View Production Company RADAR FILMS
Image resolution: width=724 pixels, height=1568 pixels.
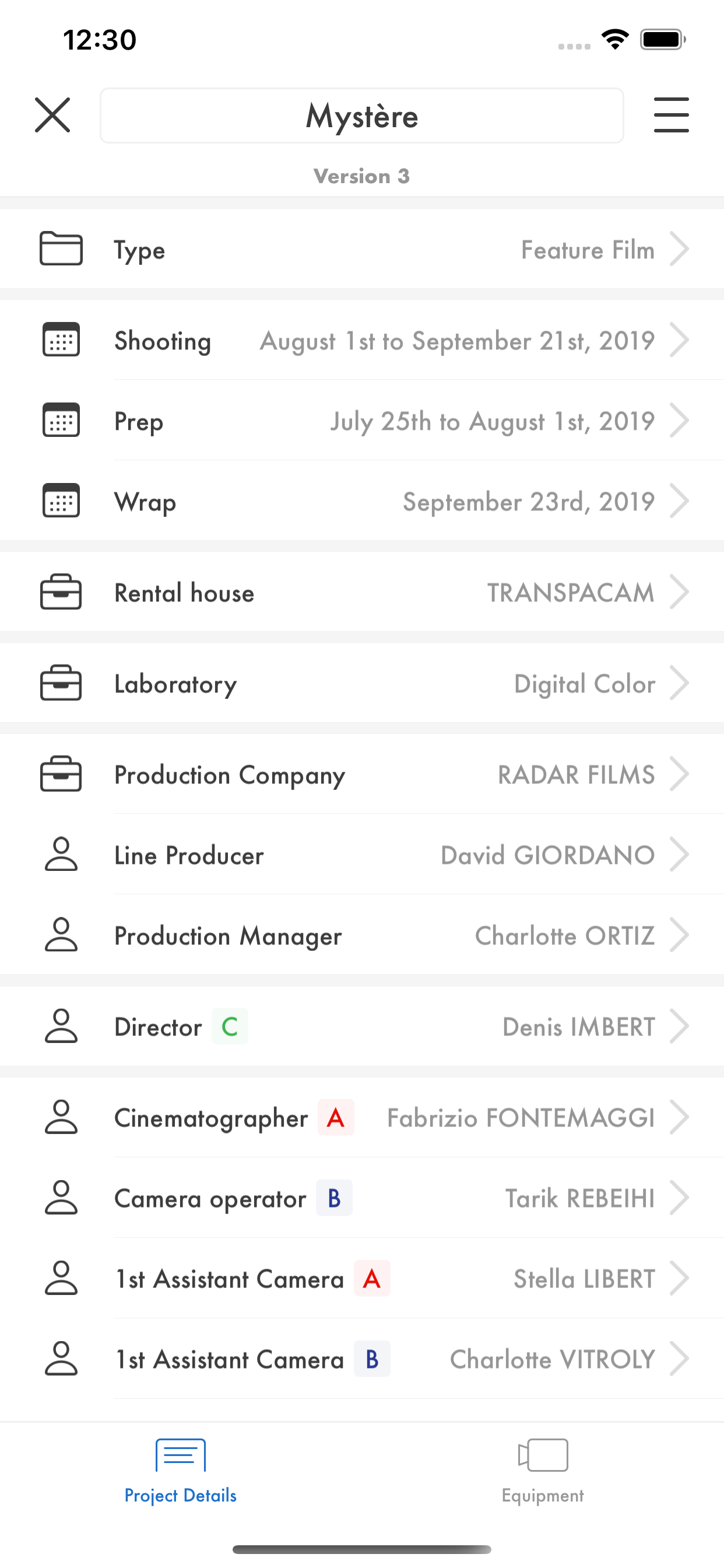click(362, 775)
